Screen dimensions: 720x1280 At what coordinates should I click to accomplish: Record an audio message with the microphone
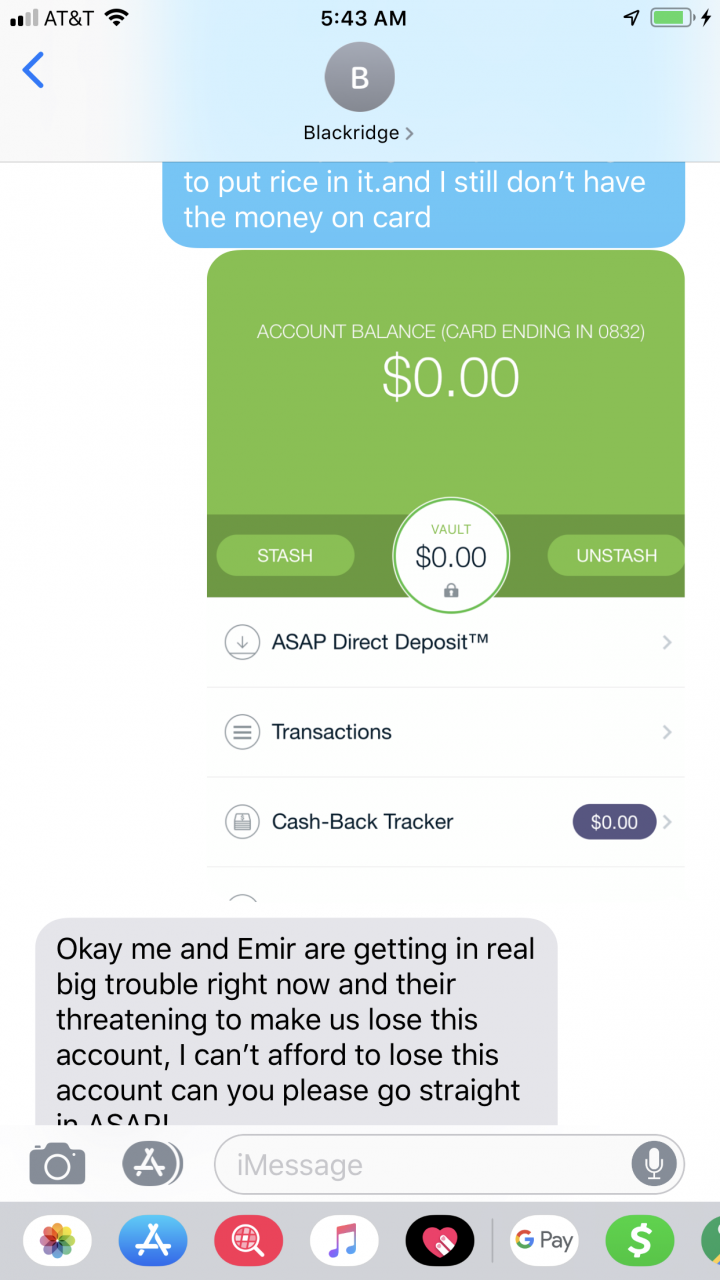(655, 1164)
